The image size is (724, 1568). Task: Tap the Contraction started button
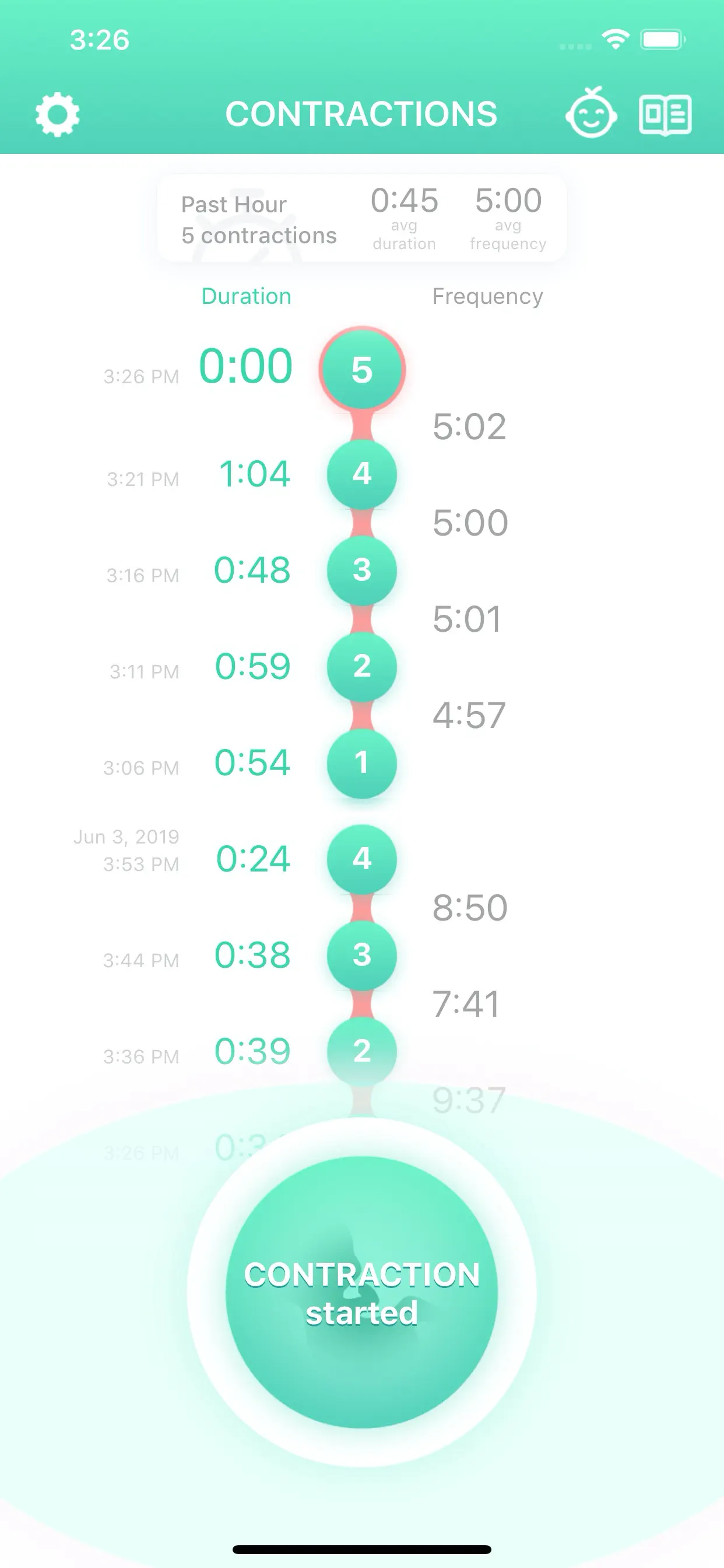(x=361, y=1291)
